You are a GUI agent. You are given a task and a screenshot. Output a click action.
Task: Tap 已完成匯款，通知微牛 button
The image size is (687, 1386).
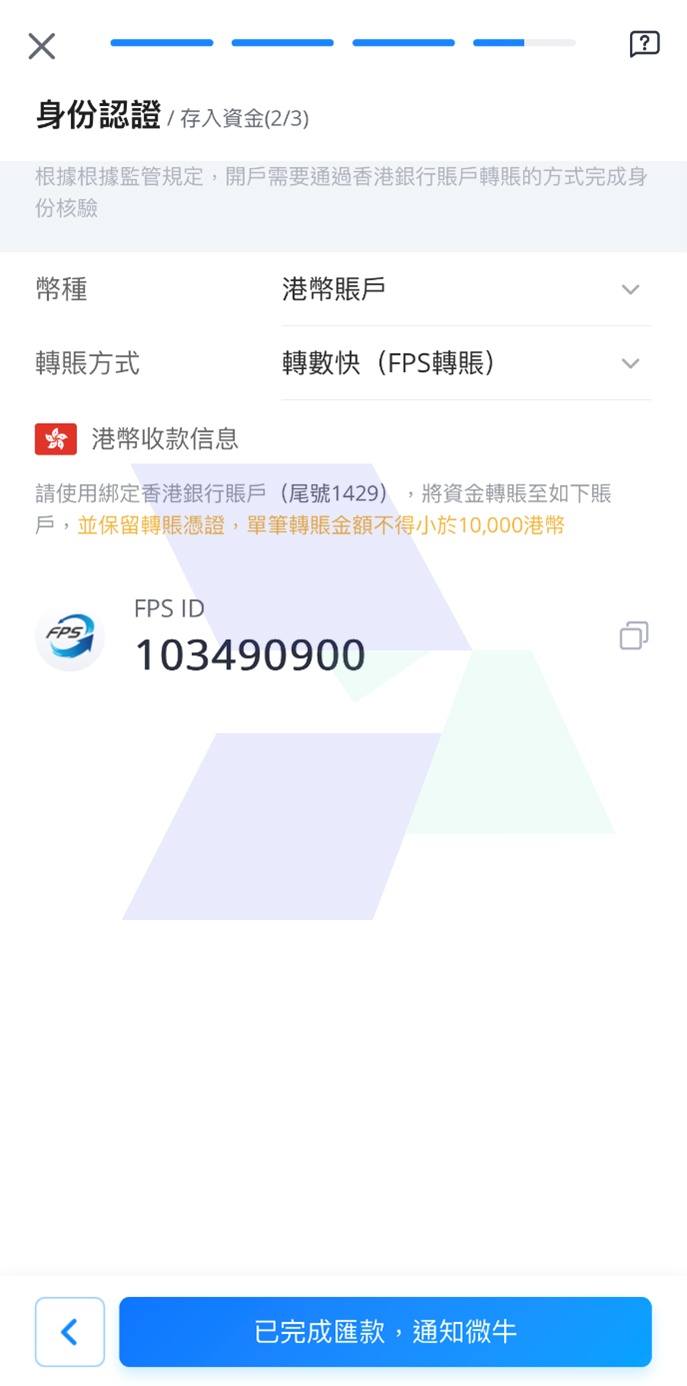(385, 1332)
